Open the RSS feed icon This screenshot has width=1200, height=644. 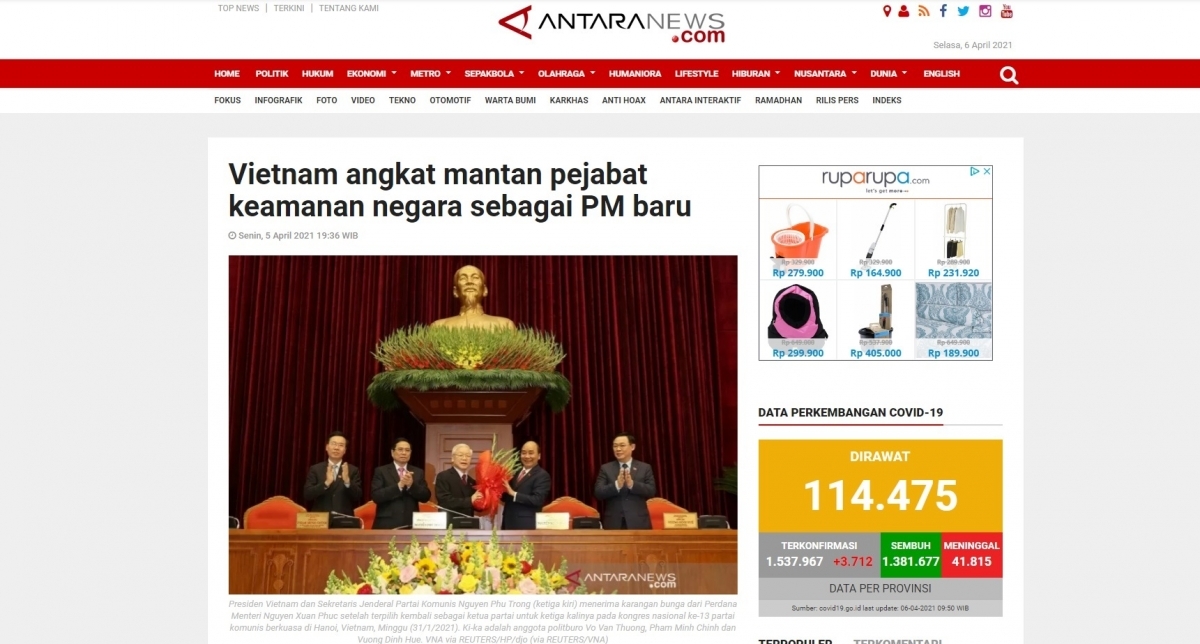point(923,11)
